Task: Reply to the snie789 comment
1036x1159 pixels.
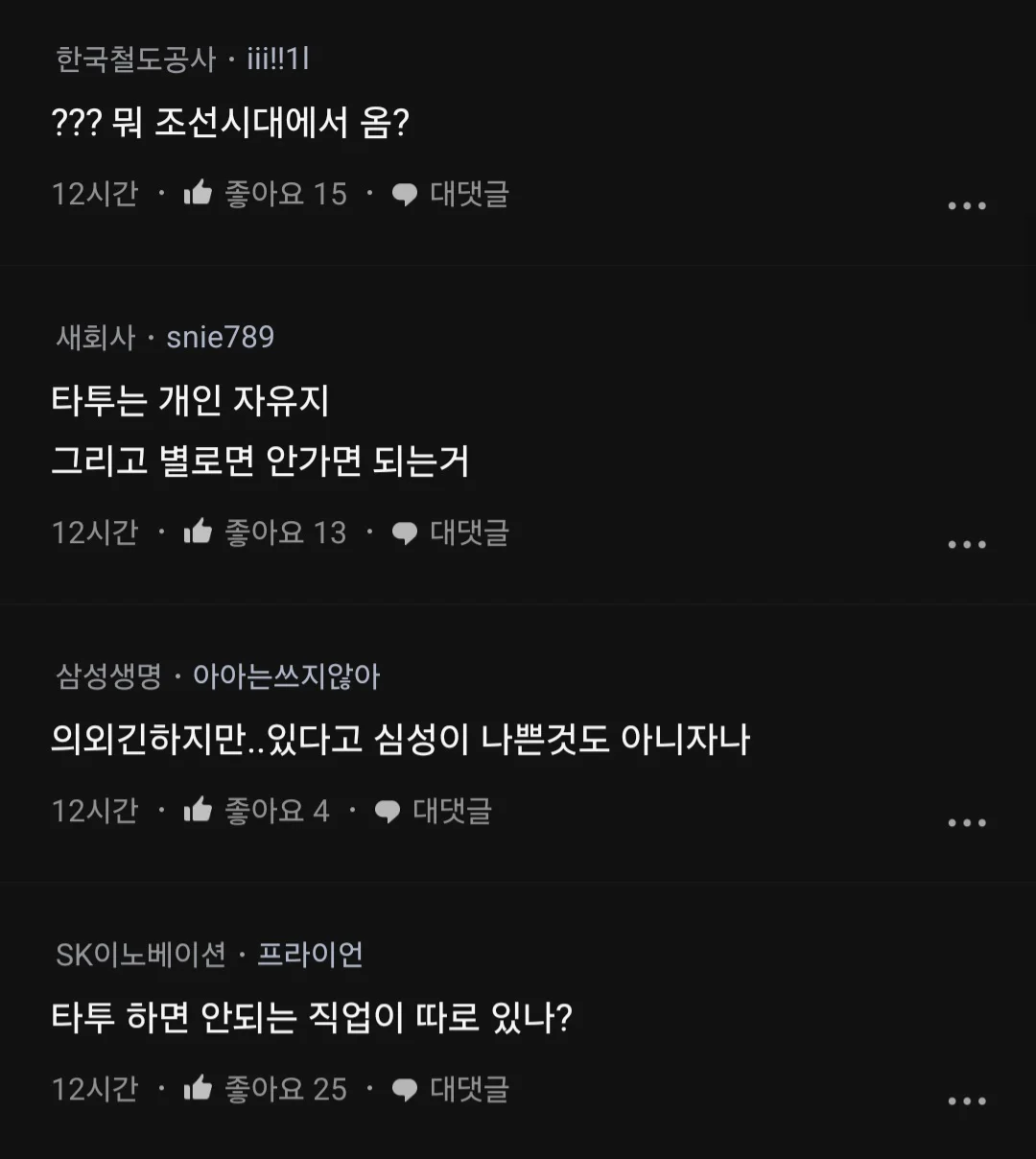Action: click(x=450, y=532)
